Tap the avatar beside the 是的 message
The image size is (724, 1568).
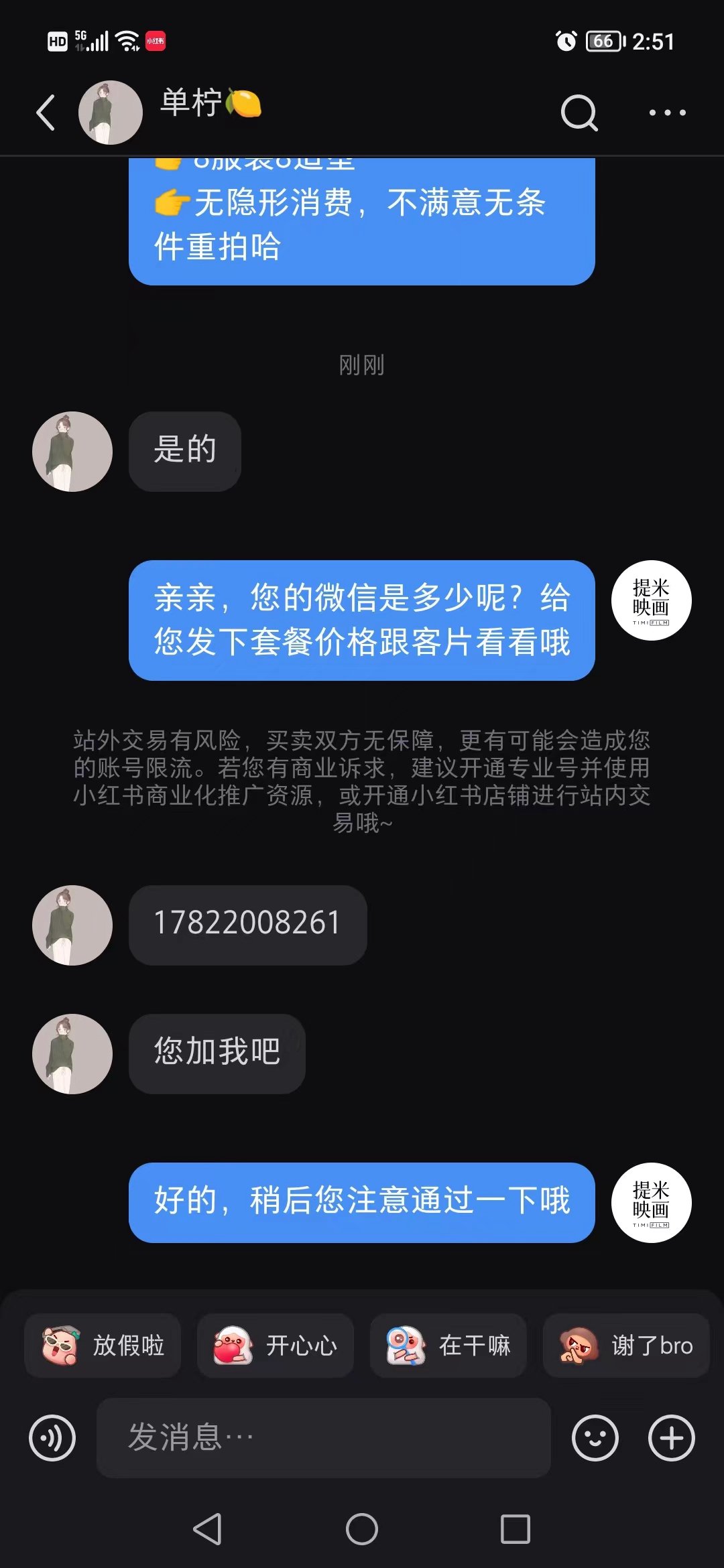tap(72, 452)
